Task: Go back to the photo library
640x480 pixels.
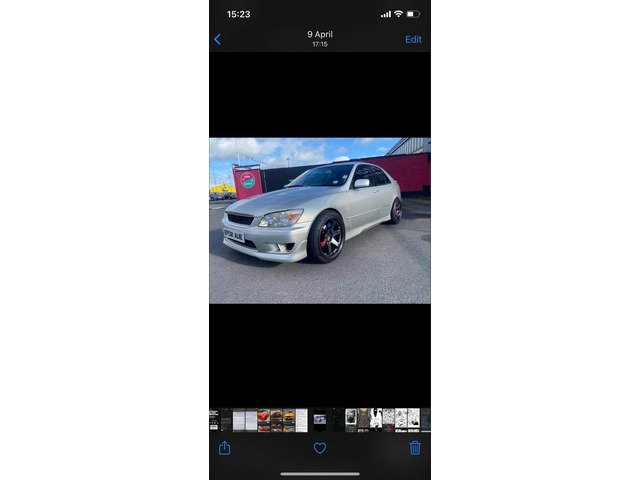Action: [x=218, y=39]
